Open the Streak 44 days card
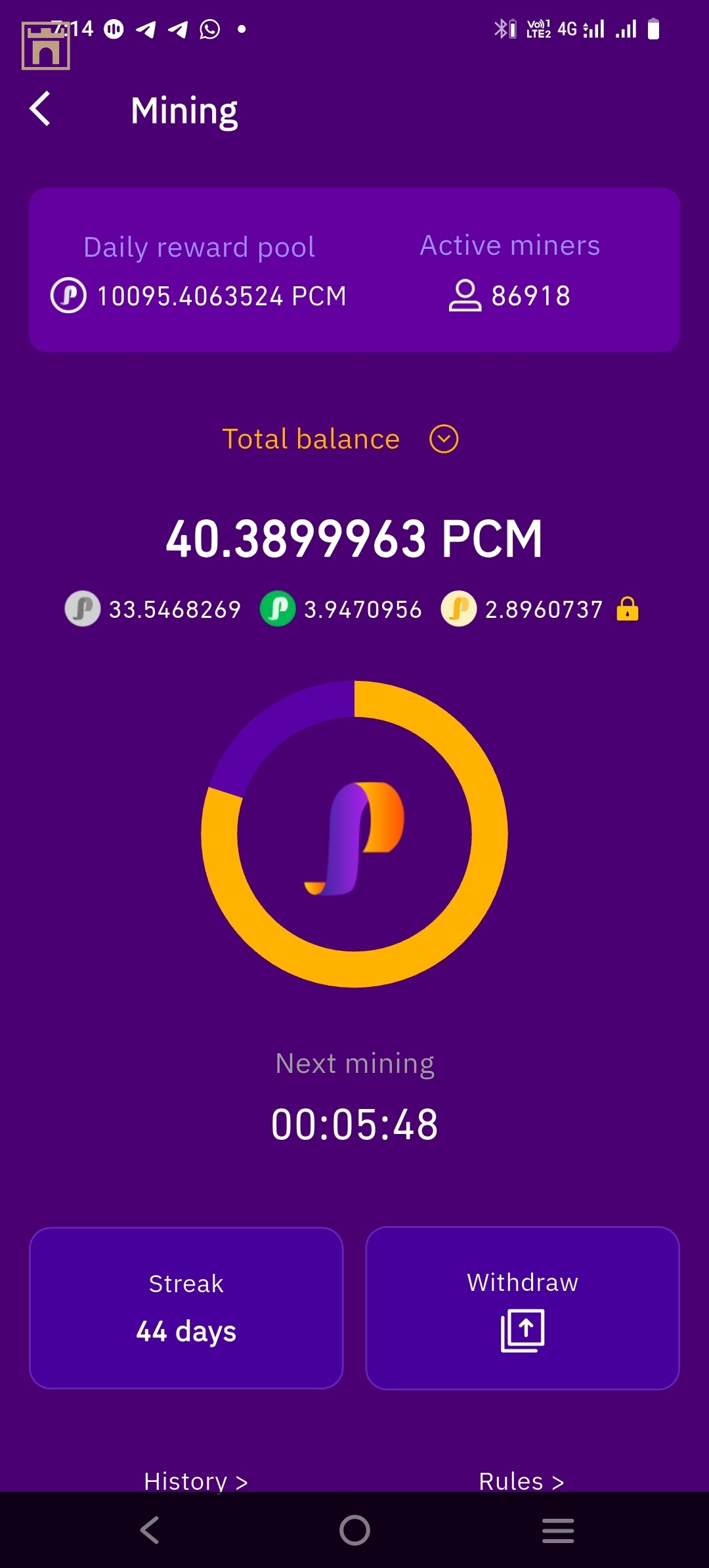Screen dimensions: 709x1568 186,1308
